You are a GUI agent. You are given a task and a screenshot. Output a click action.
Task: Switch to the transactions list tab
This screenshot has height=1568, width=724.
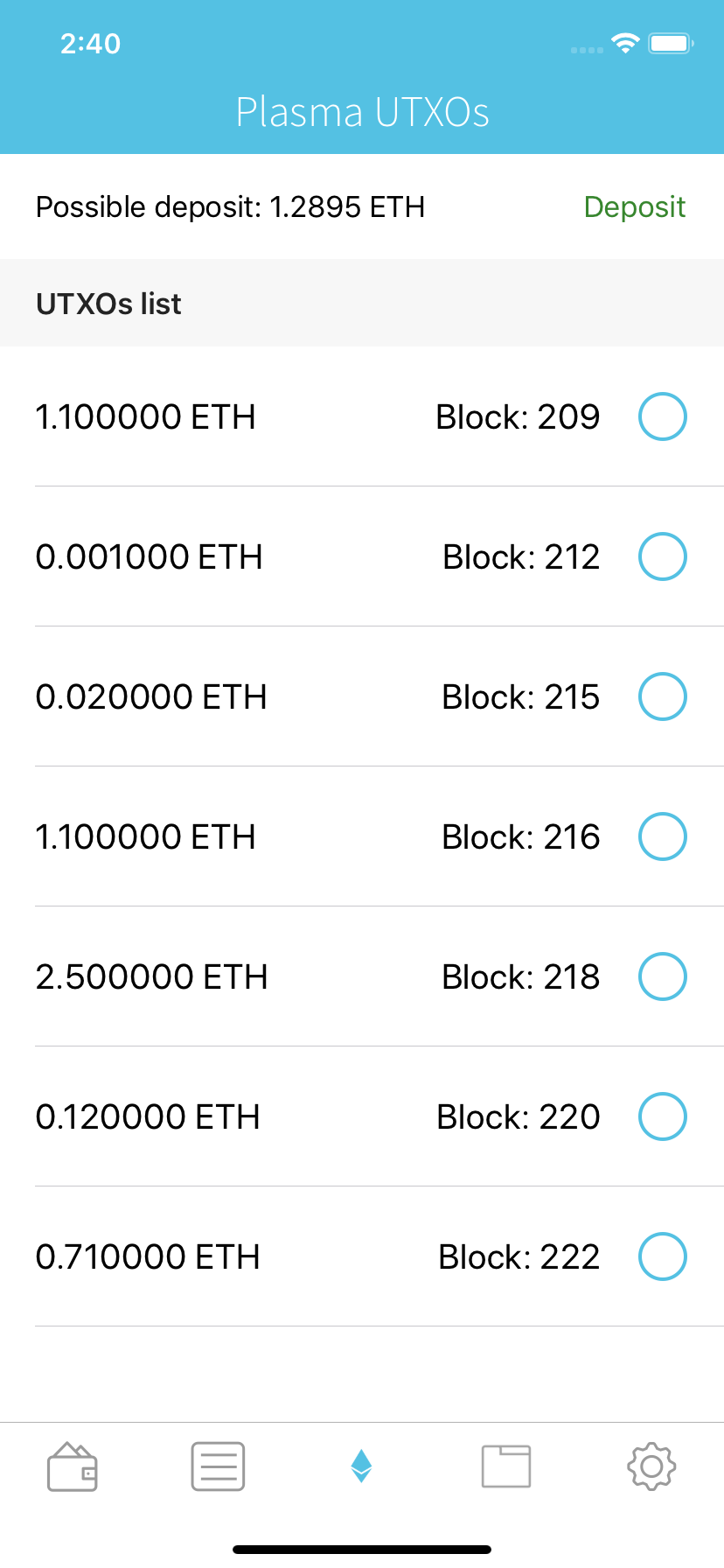tap(218, 1466)
